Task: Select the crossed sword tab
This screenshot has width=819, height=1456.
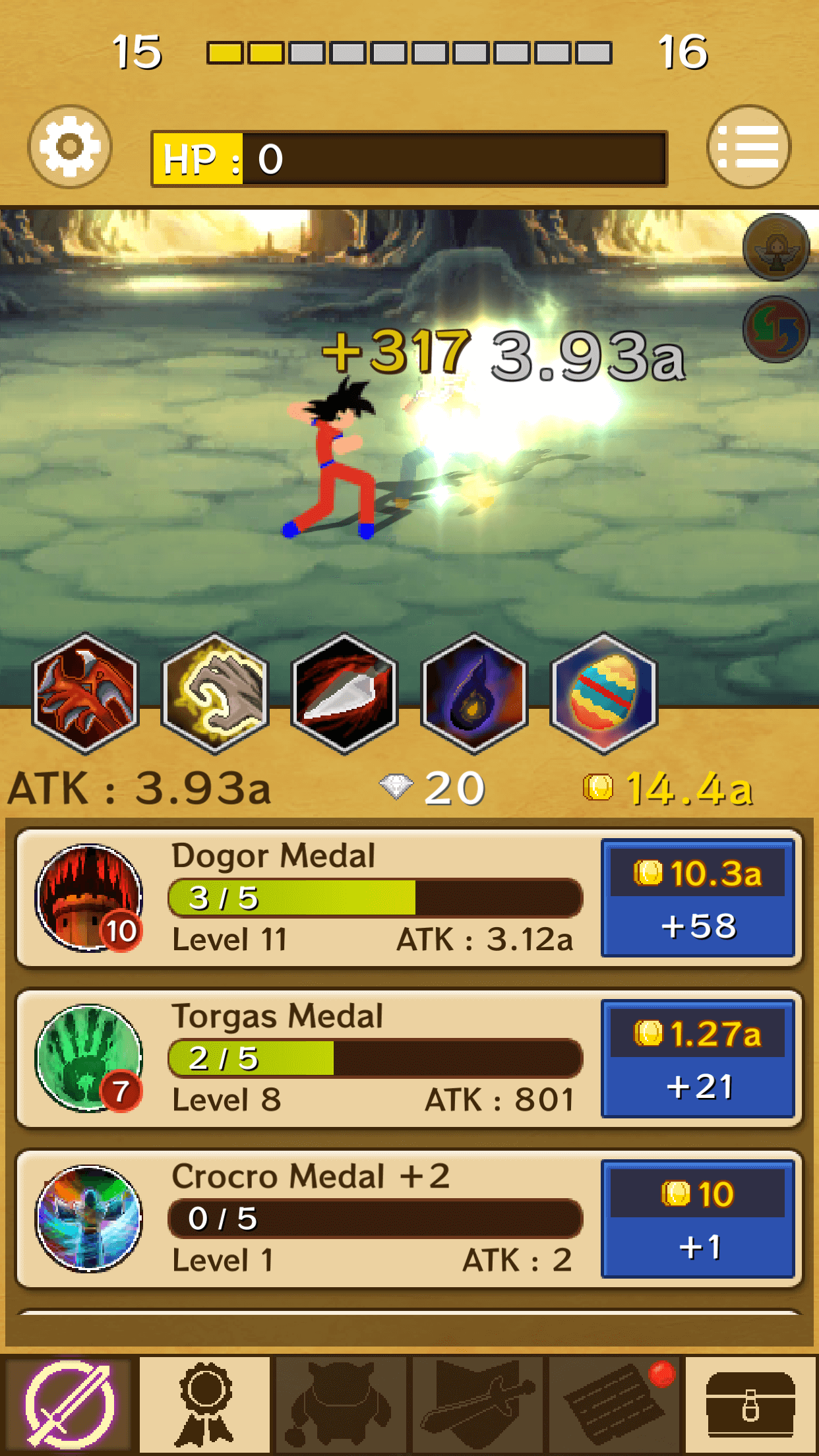Action: 69,1405
